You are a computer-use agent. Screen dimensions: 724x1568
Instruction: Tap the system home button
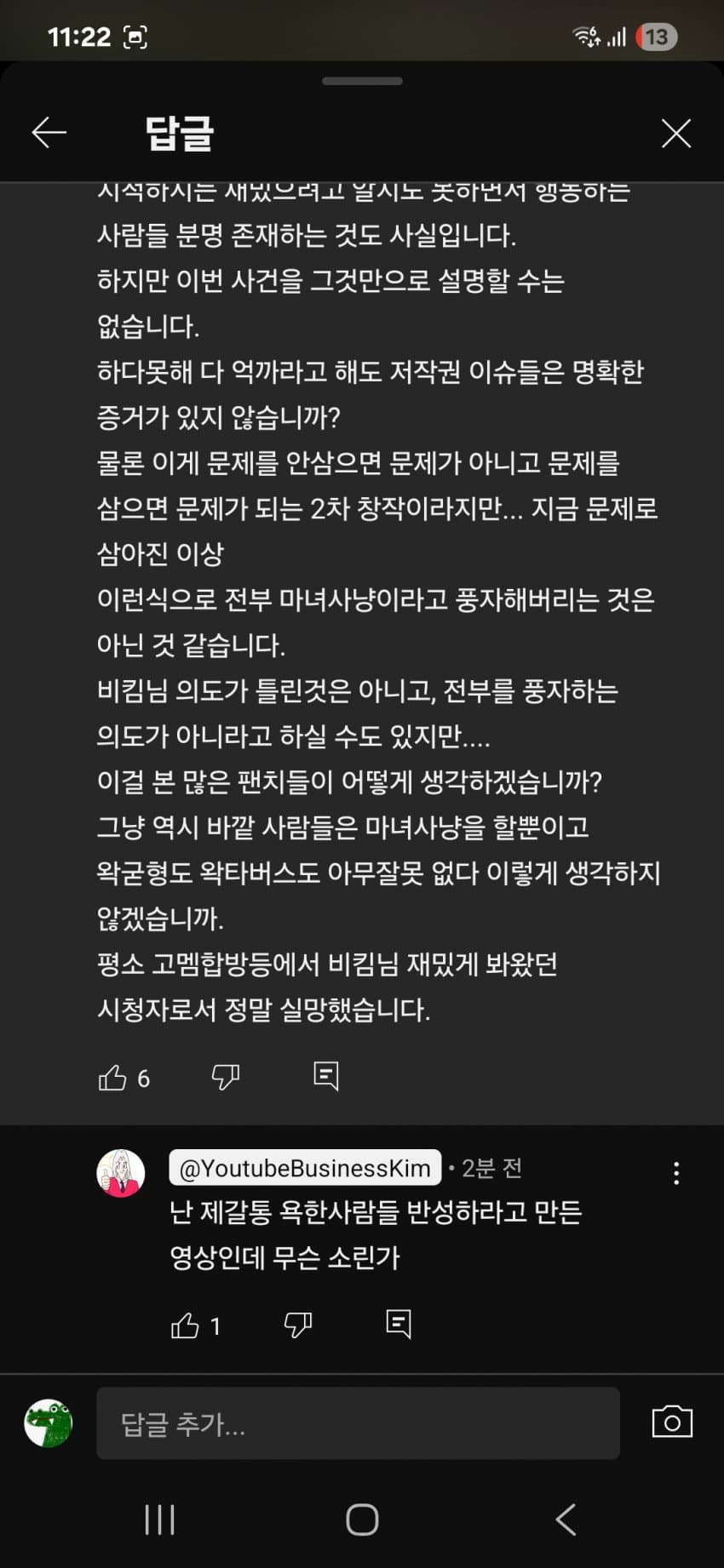[x=362, y=1519]
